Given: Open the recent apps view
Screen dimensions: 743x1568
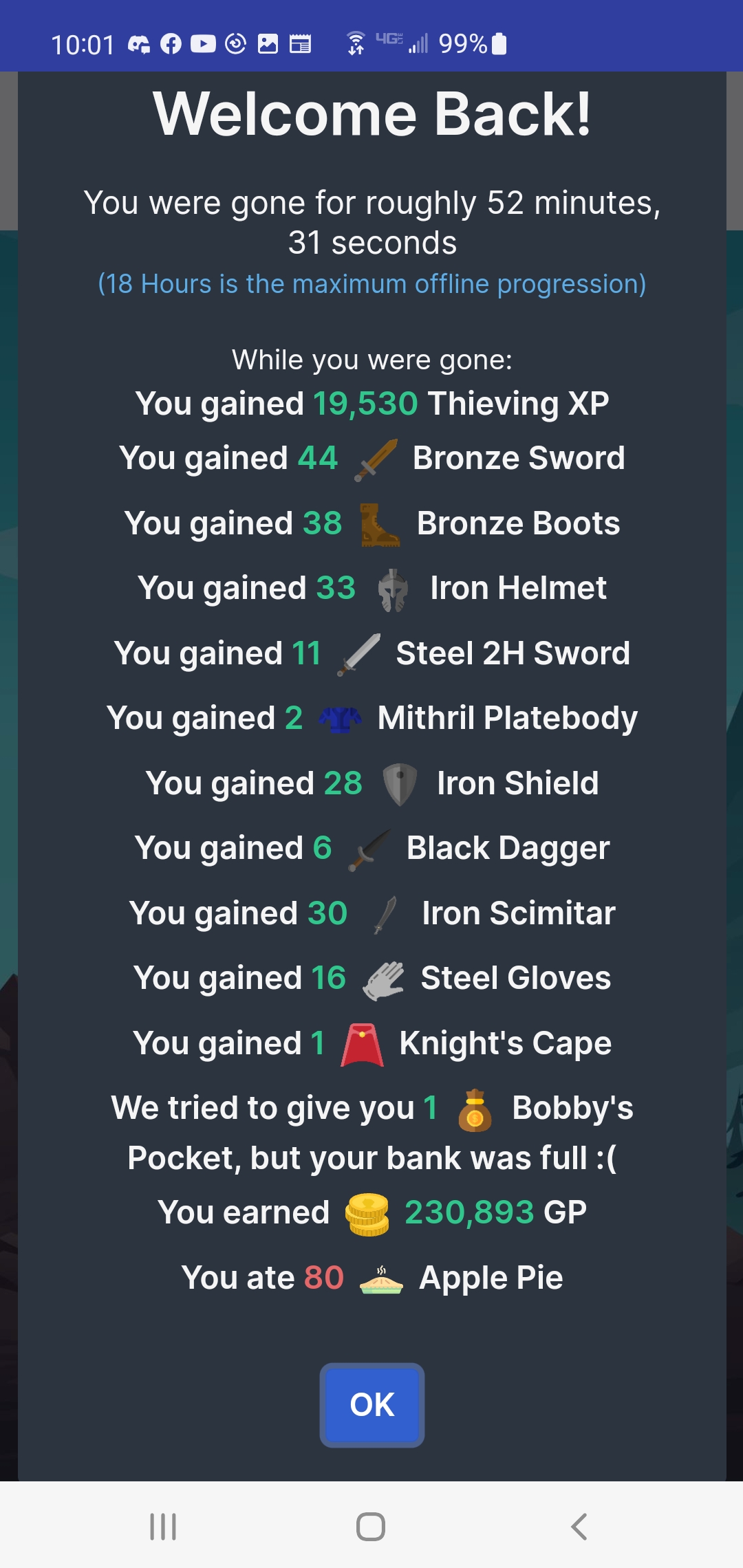Looking at the screenshot, I should (163, 1526).
